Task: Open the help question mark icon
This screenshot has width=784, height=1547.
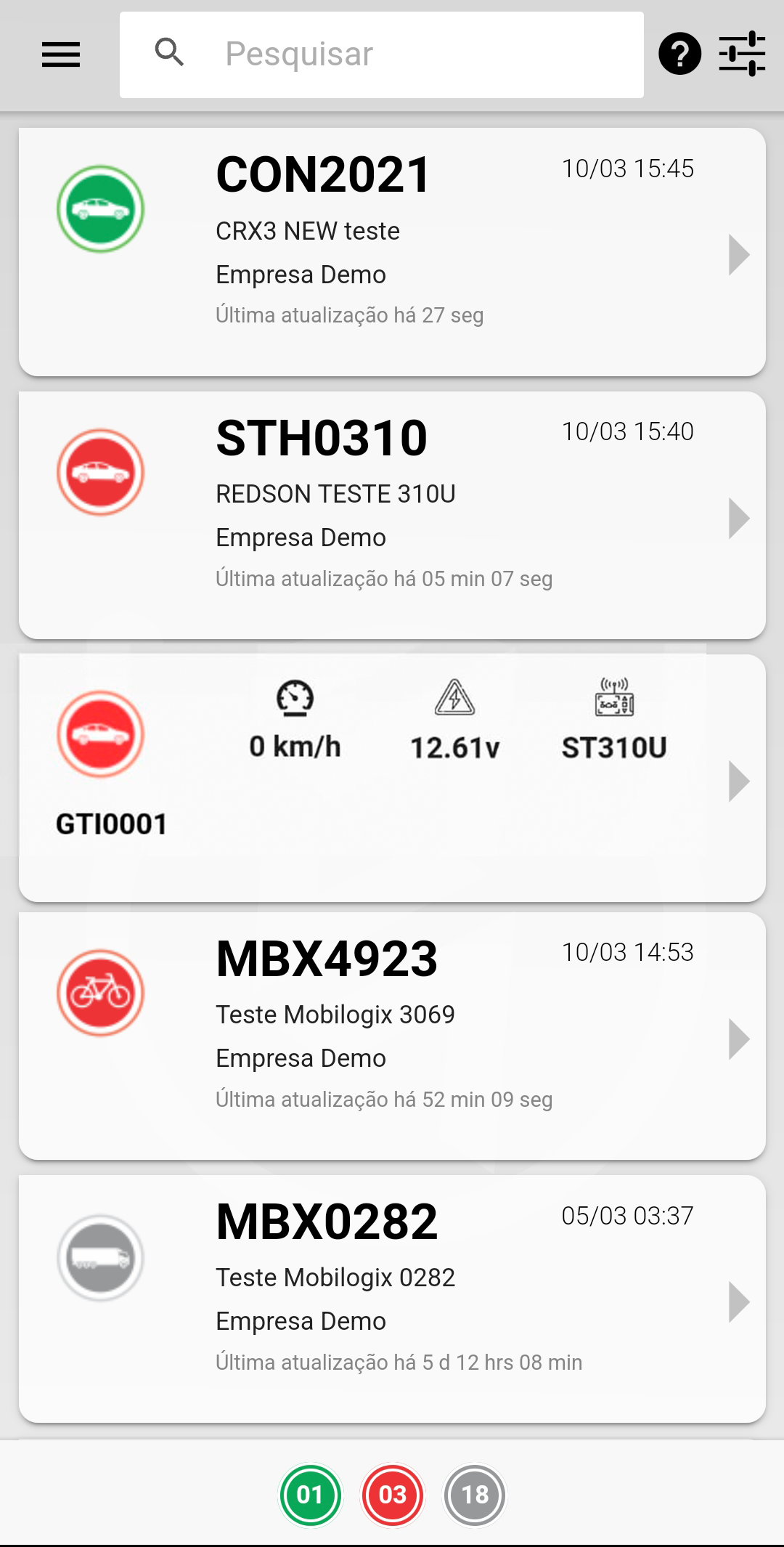Action: tap(679, 54)
